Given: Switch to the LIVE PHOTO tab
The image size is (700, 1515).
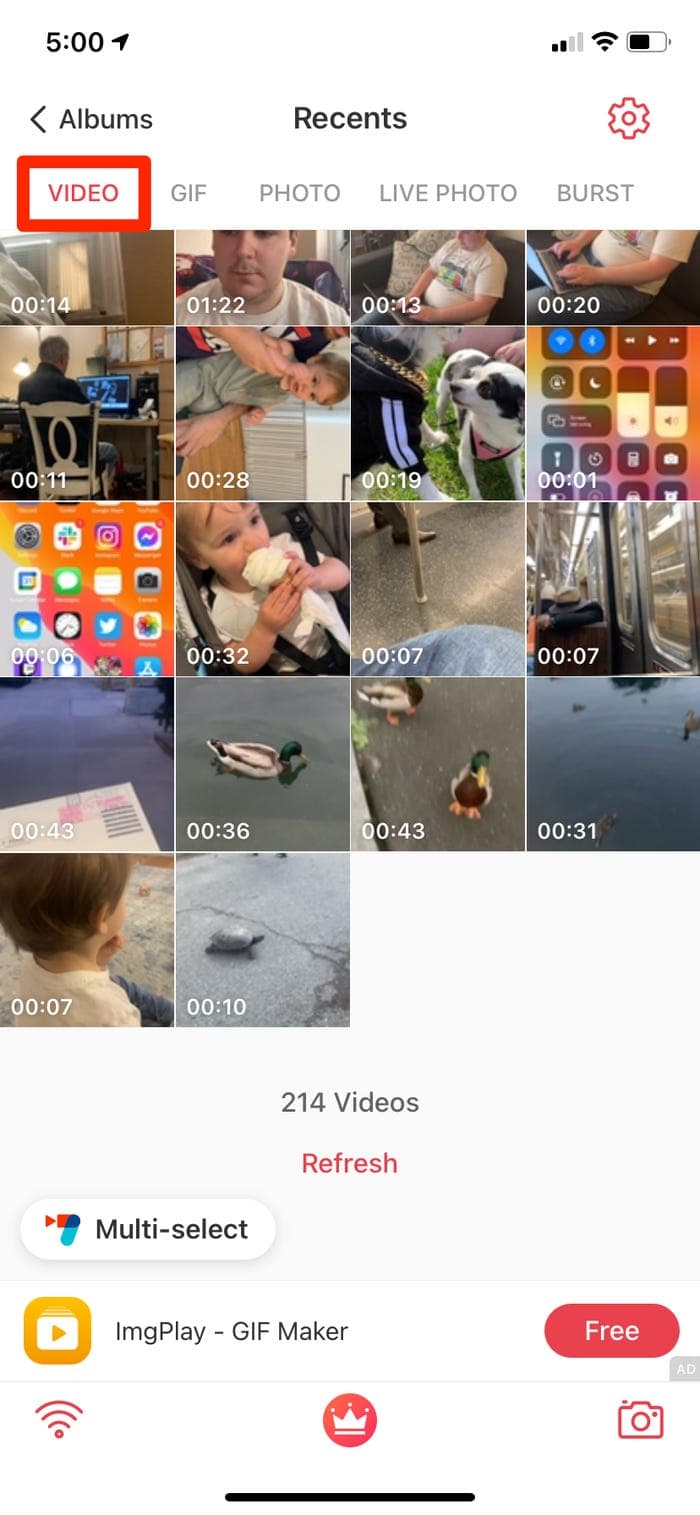Looking at the screenshot, I should click(448, 193).
